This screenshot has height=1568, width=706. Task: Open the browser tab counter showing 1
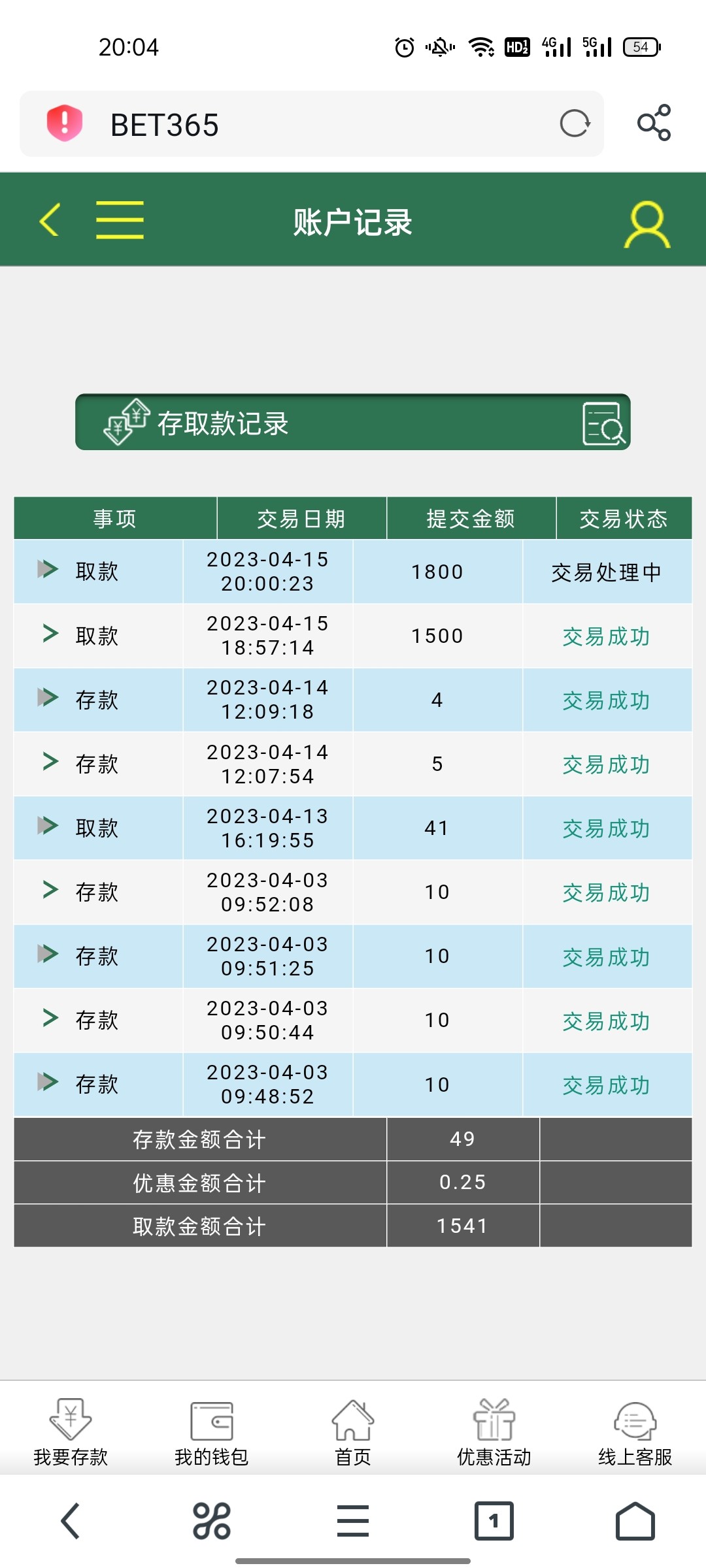coord(494,1519)
